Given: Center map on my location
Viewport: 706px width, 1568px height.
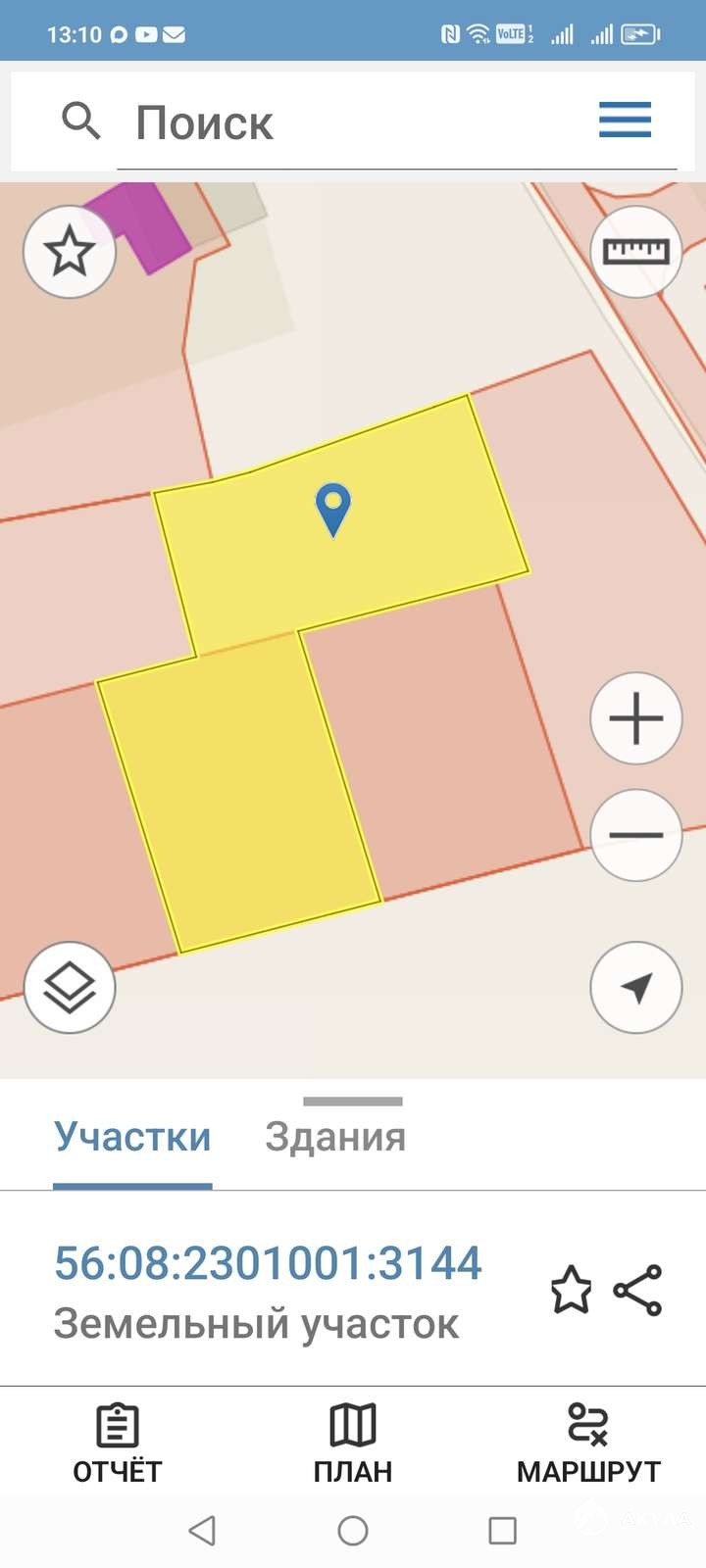Looking at the screenshot, I should 636,987.
